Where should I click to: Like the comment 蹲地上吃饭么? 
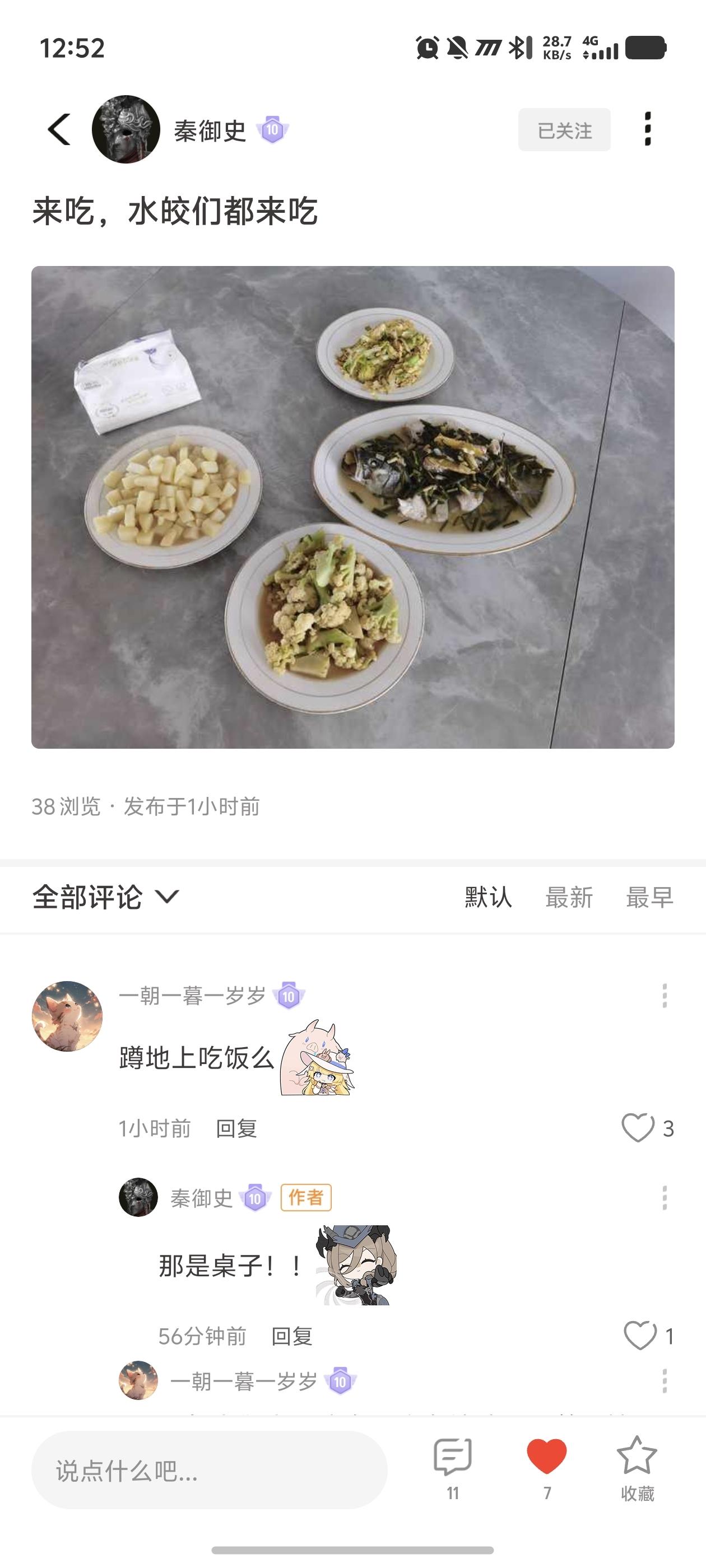tap(638, 1128)
